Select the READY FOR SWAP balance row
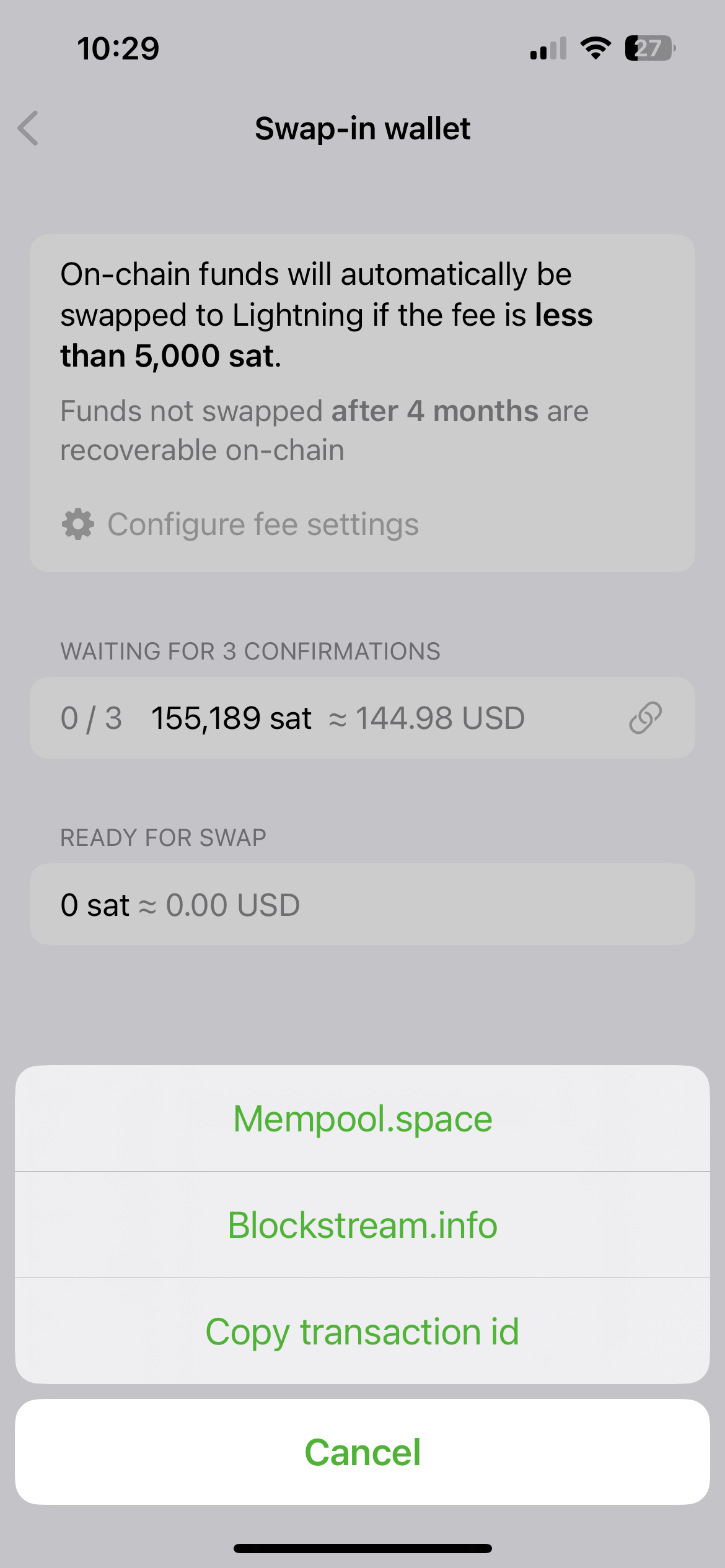This screenshot has height=1568, width=725. [x=362, y=904]
